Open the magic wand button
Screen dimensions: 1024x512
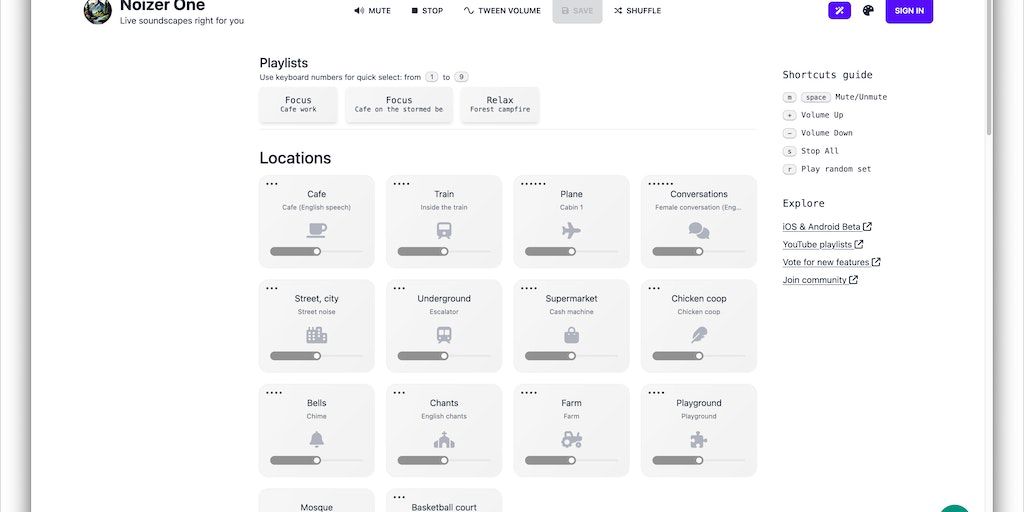coord(839,11)
